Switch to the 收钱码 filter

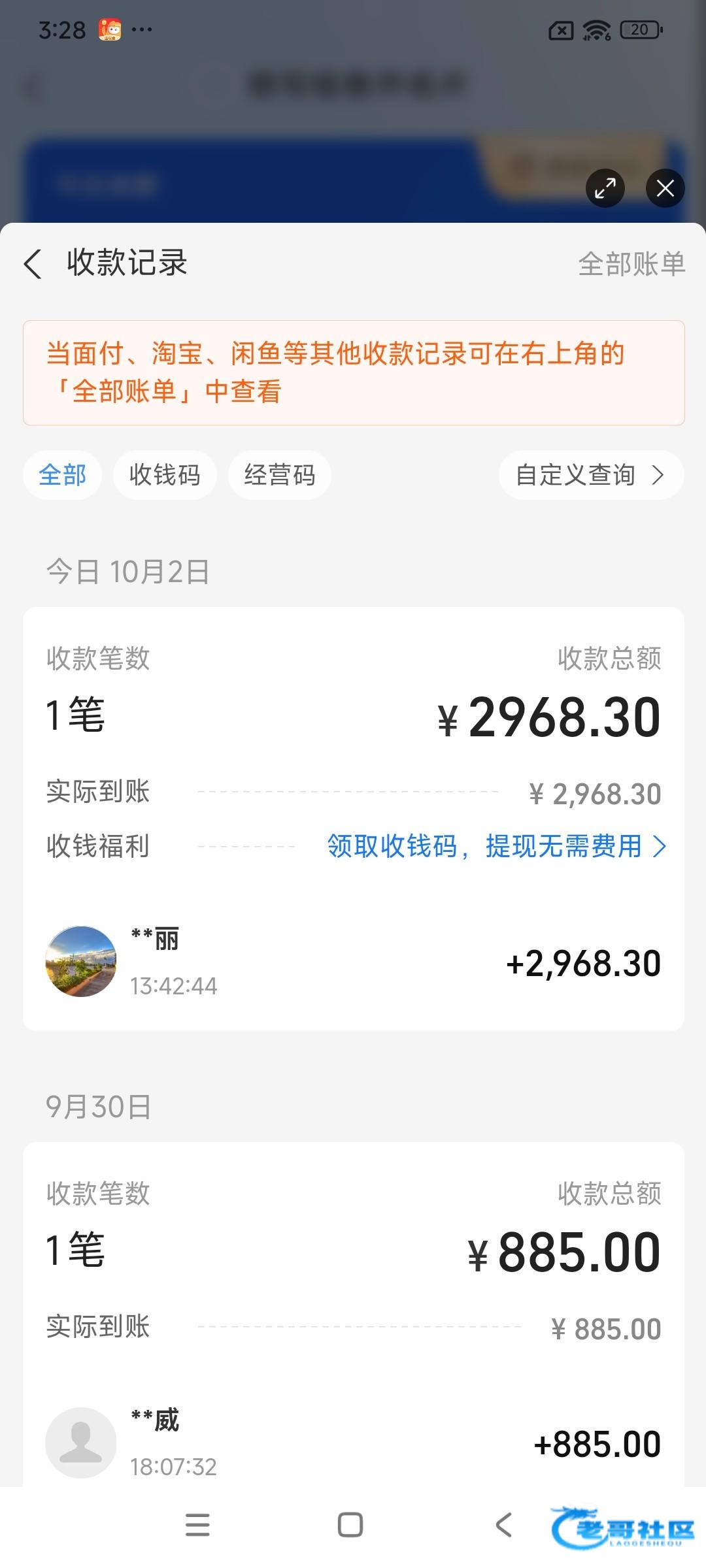coord(165,475)
